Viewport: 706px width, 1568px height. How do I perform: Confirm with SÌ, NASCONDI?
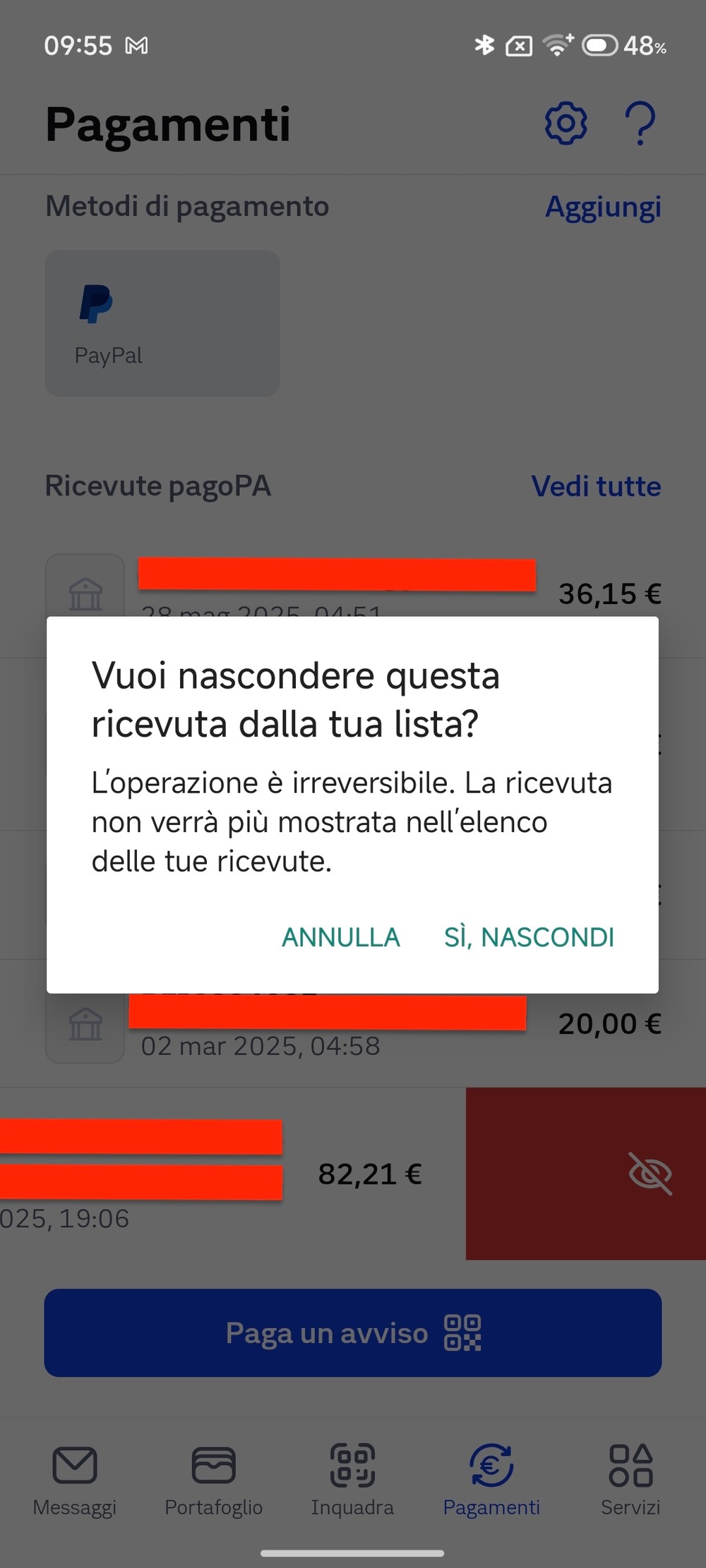(x=529, y=937)
